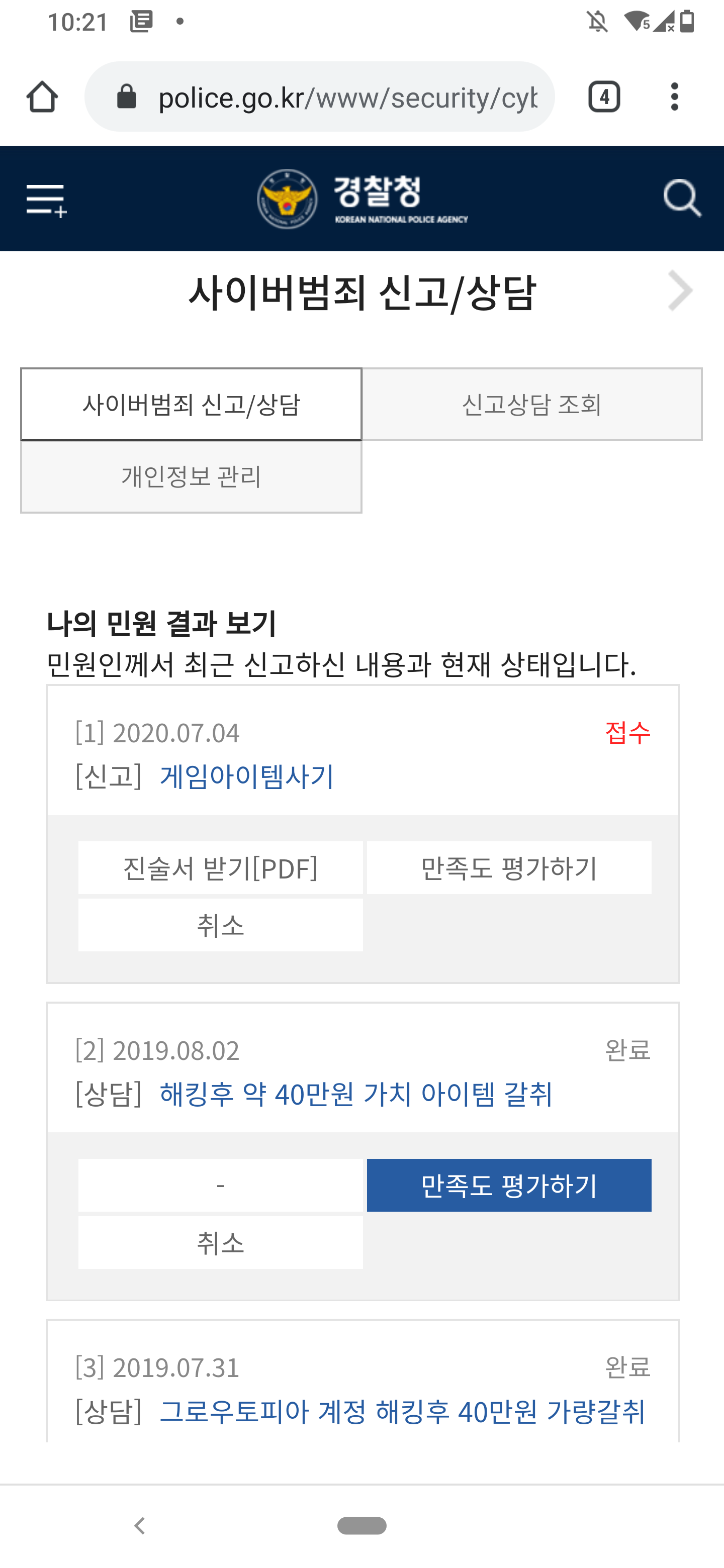The height and width of the screenshot is (1568, 724).
Task: Tap the blue 만족도 평가하기 for the 2019.08.02 consultation
Action: click(509, 1185)
